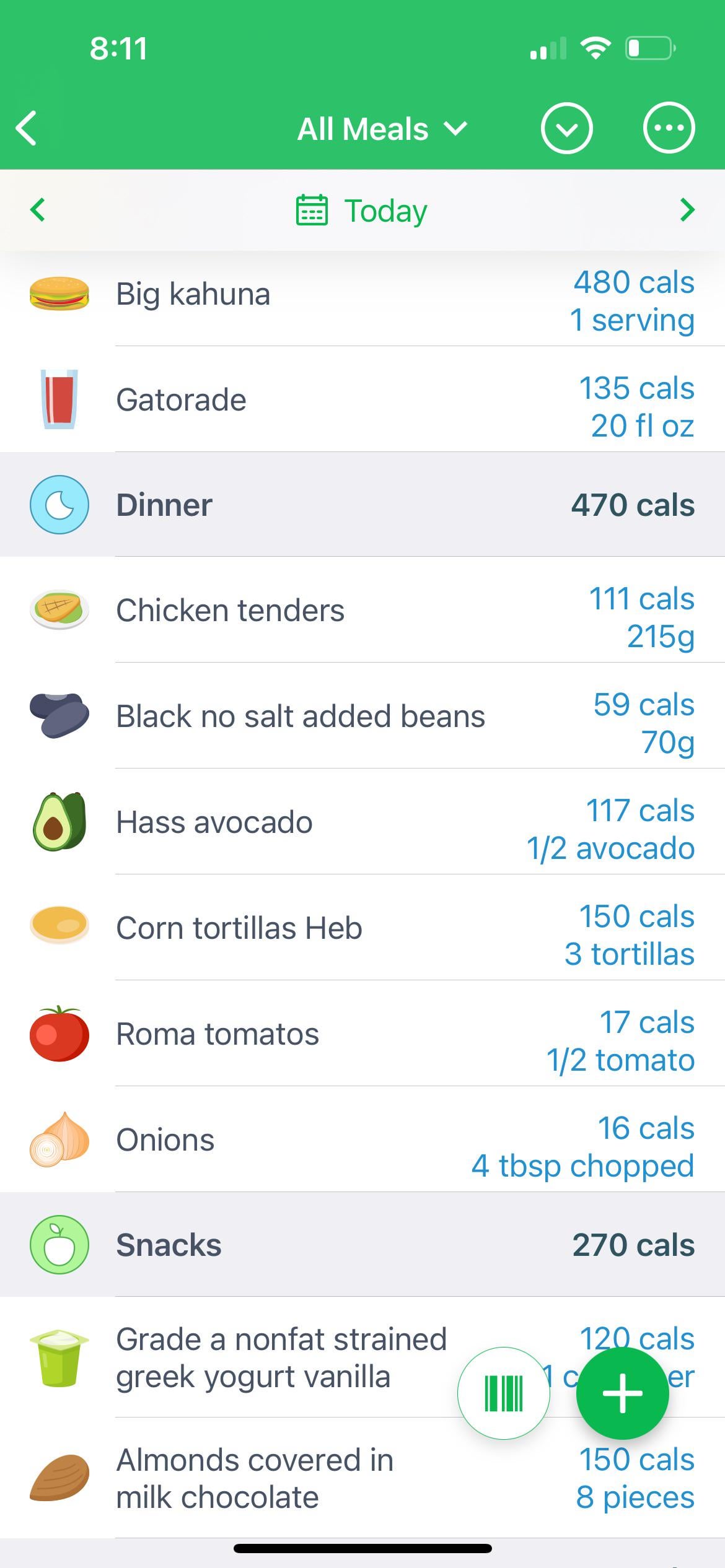The height and width of the screenshot is (1568, 725).
Task: Open the Gatorade entry
Action: 362,399
